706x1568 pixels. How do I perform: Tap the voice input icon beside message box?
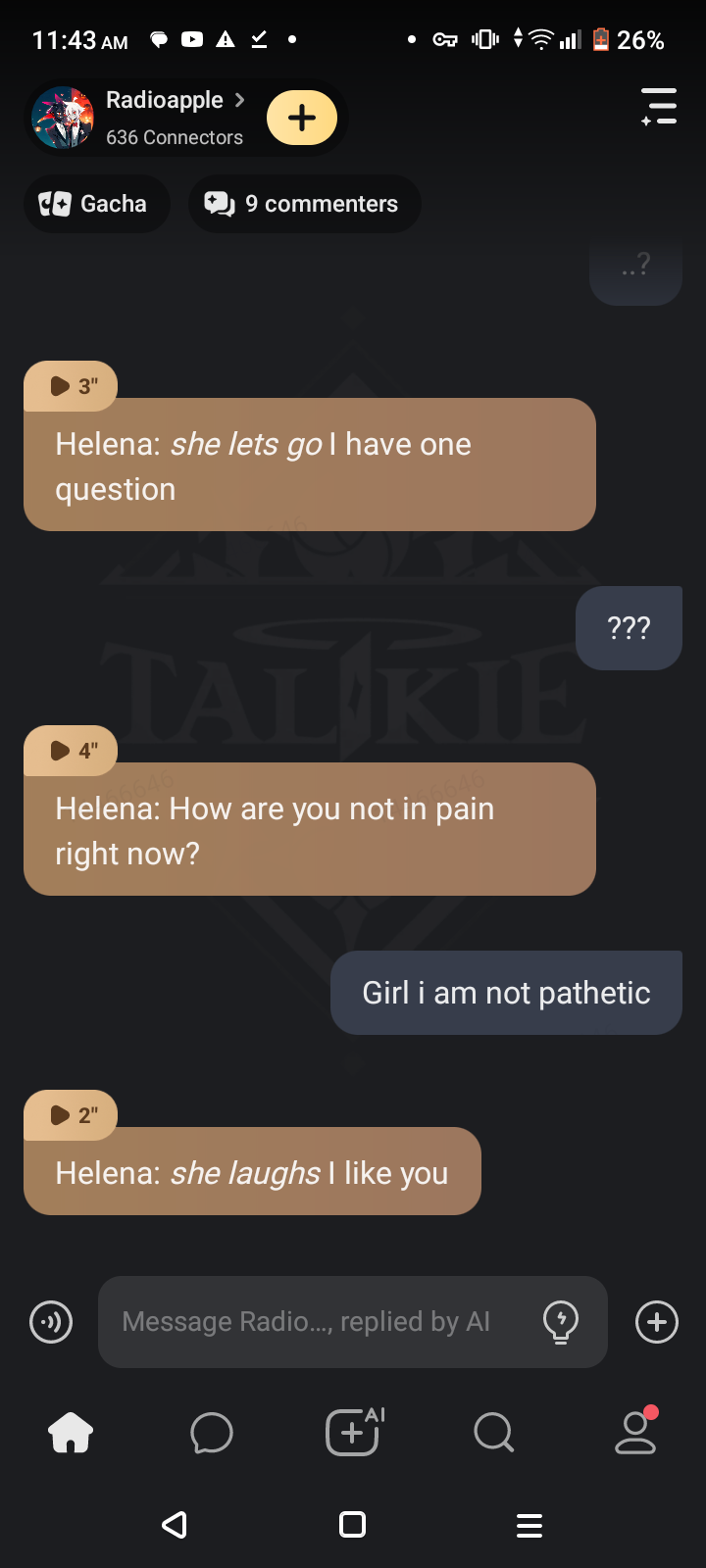51,1322
